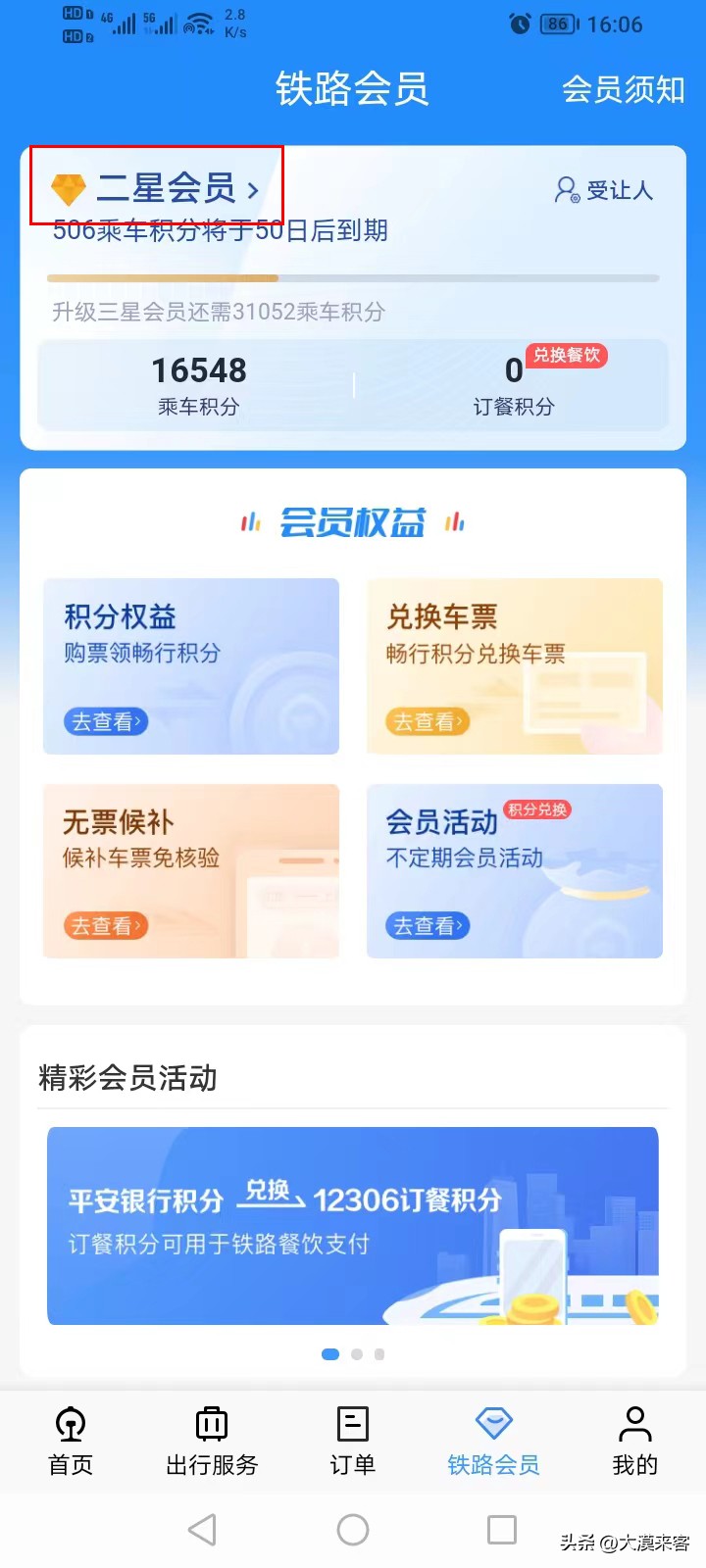Screen dimensions: 706x1568
Task: Open the 平安银行积分 promotional banner
Action: pyautogui.click(x=353, y=1227)
